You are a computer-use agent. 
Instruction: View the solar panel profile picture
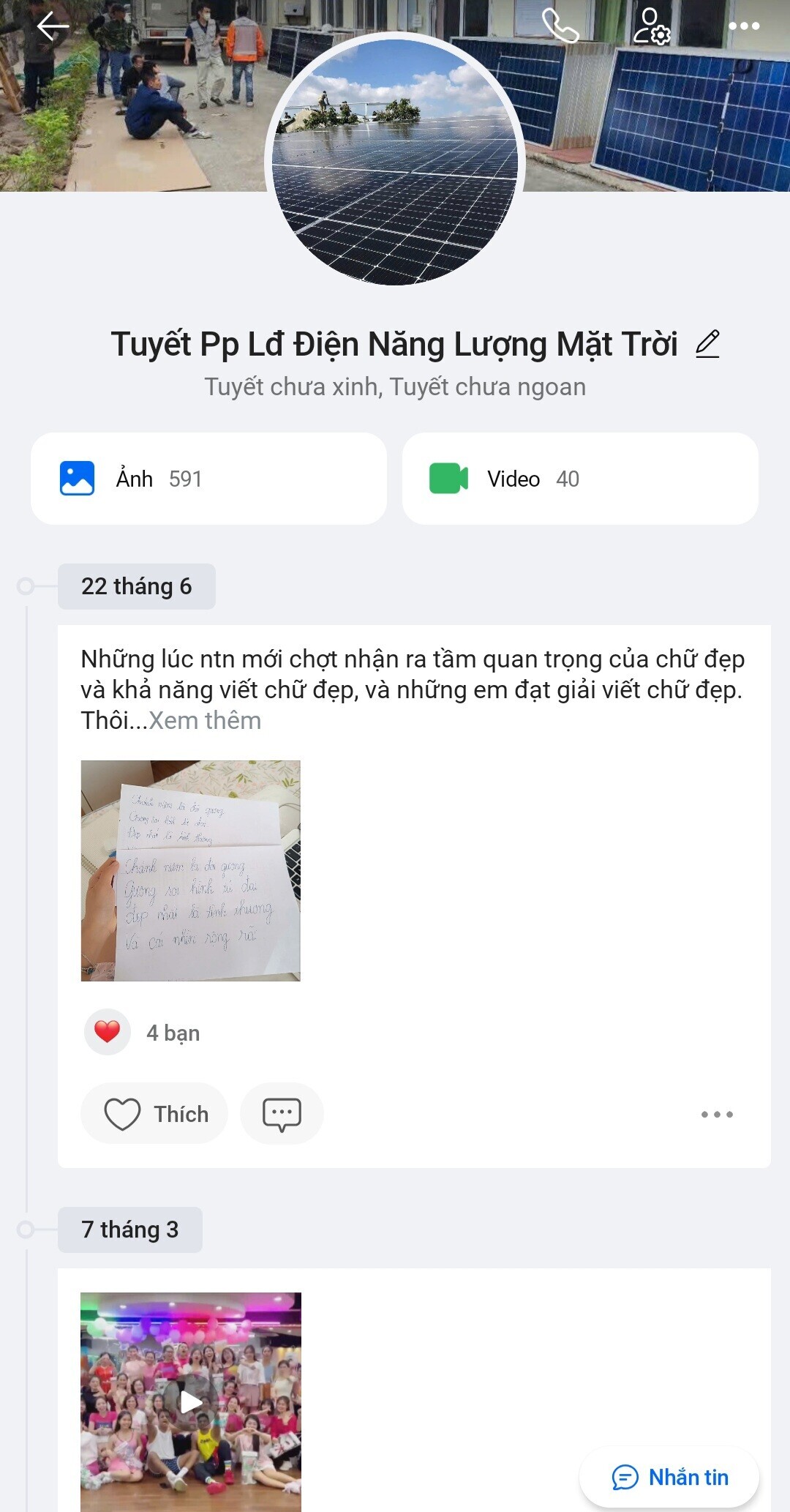395,161
